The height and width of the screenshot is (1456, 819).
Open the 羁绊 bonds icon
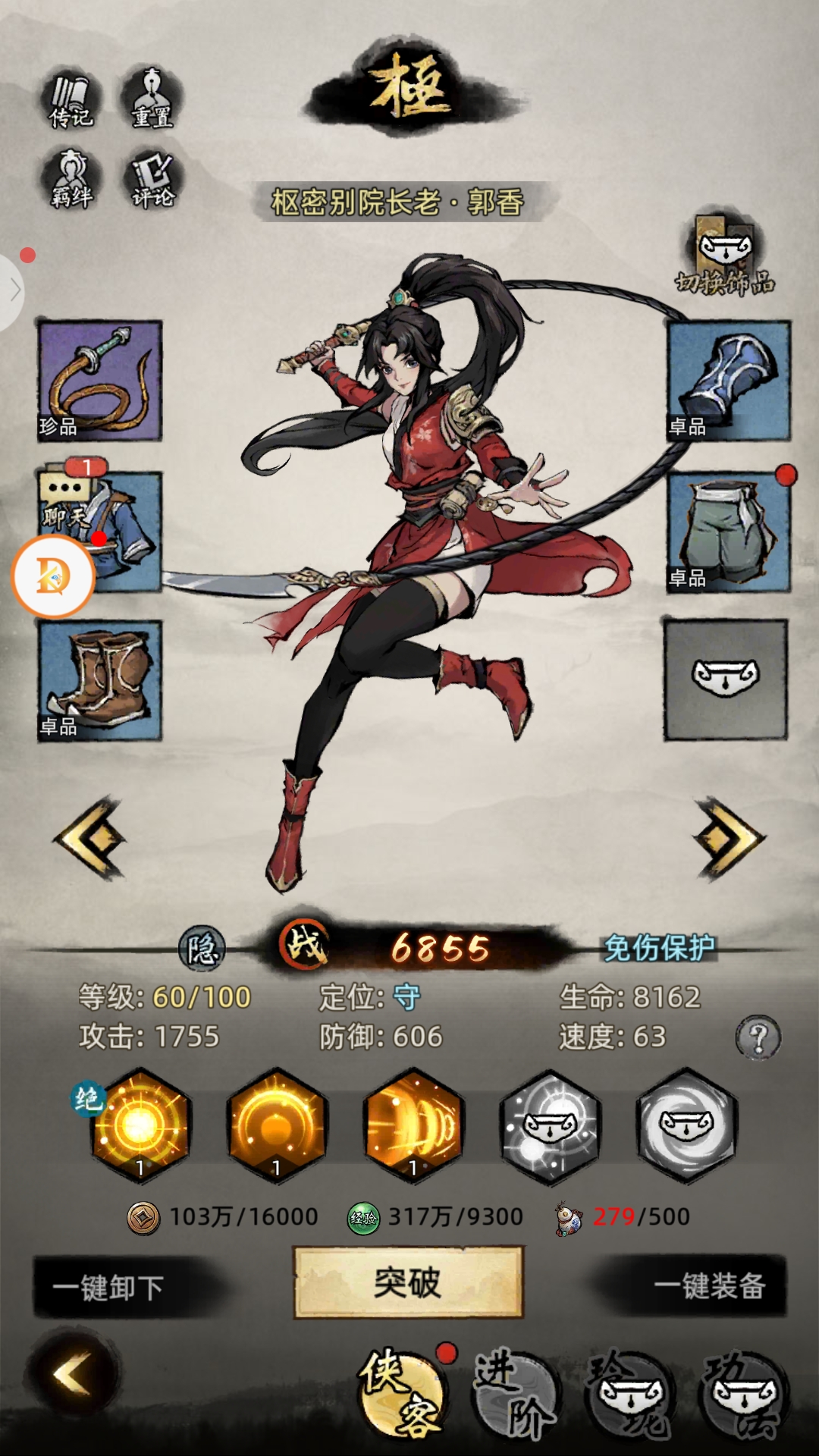(x=71, y=180)
